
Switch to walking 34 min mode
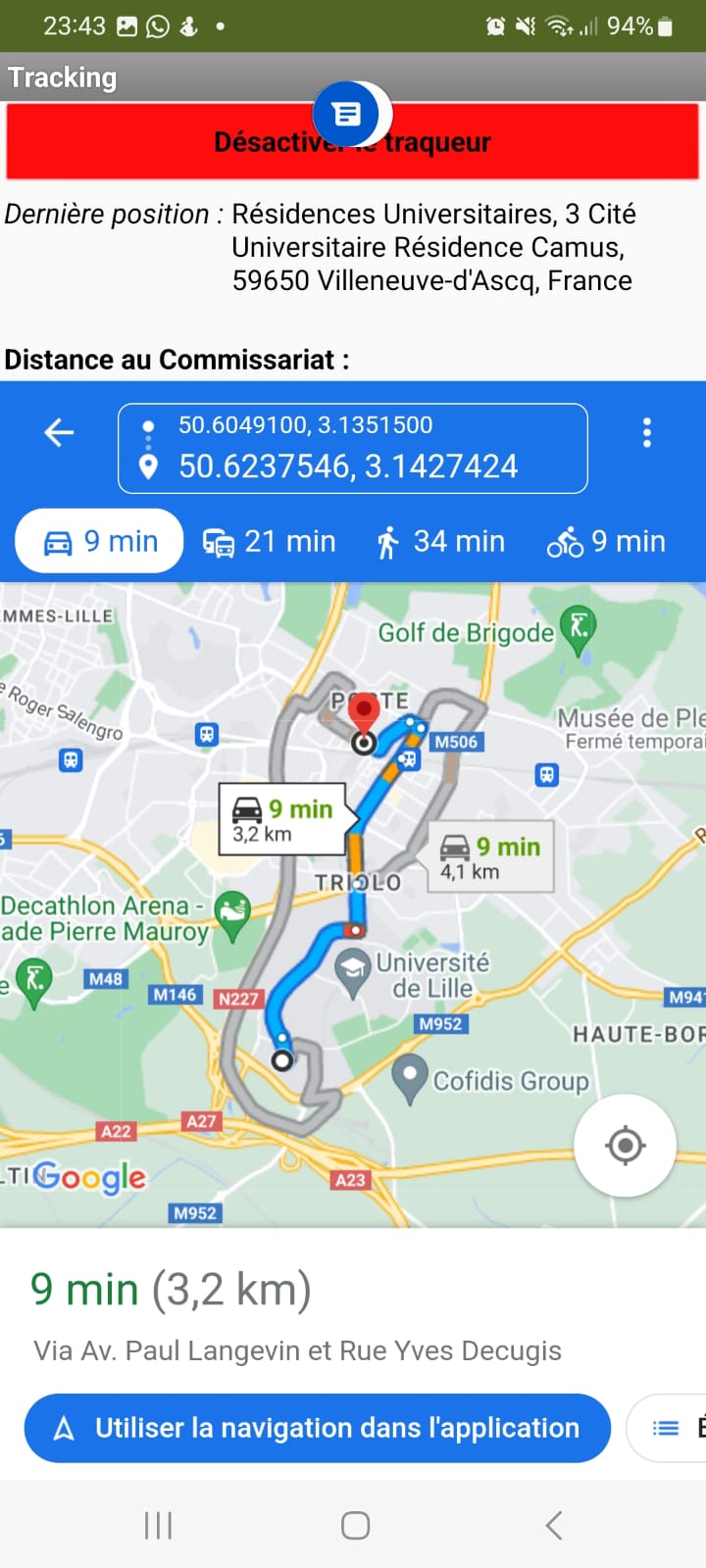[x=440, y=541]
